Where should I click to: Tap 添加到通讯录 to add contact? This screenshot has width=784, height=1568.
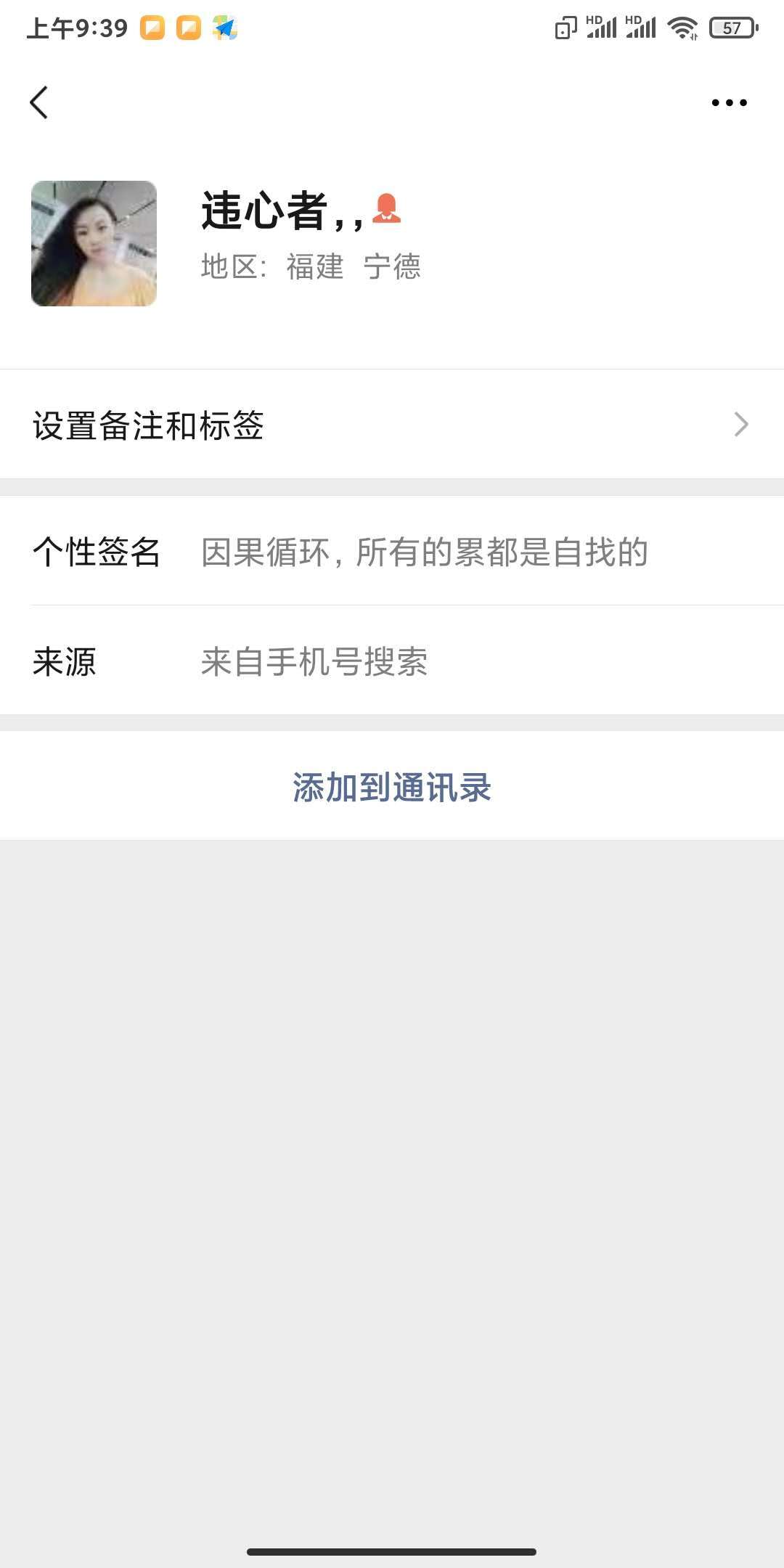point(392,787)
